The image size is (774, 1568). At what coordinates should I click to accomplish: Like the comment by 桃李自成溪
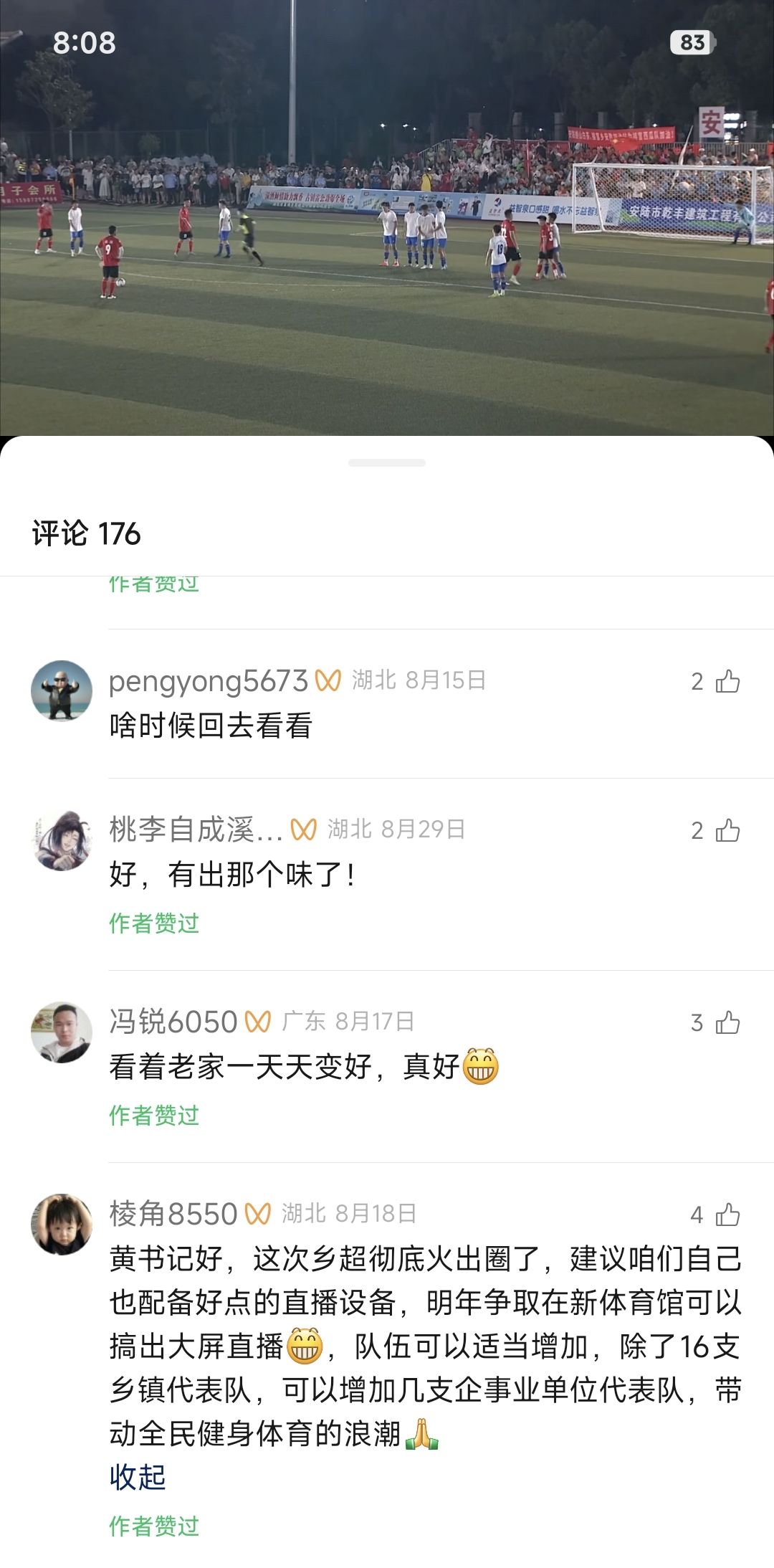pyautogui.click(x=727, y=830)
